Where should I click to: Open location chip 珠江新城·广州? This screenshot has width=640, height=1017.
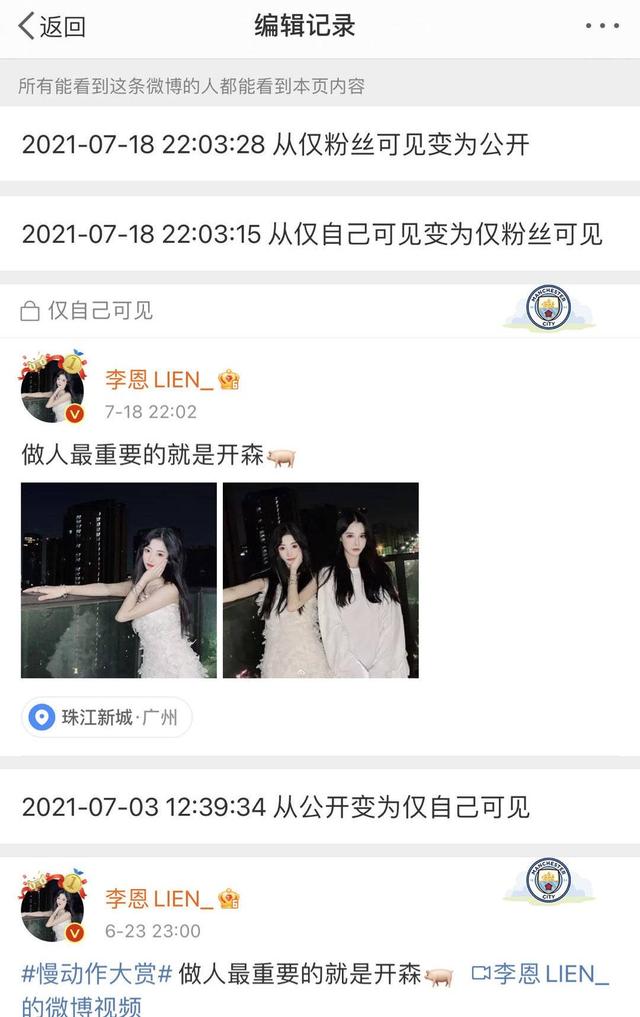[x=106, y=718]
